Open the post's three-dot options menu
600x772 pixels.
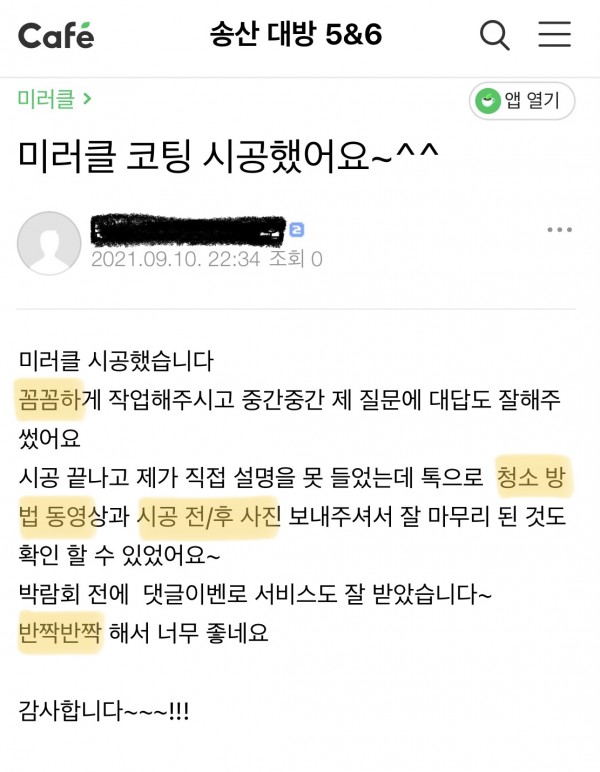[x=559, y=230]
